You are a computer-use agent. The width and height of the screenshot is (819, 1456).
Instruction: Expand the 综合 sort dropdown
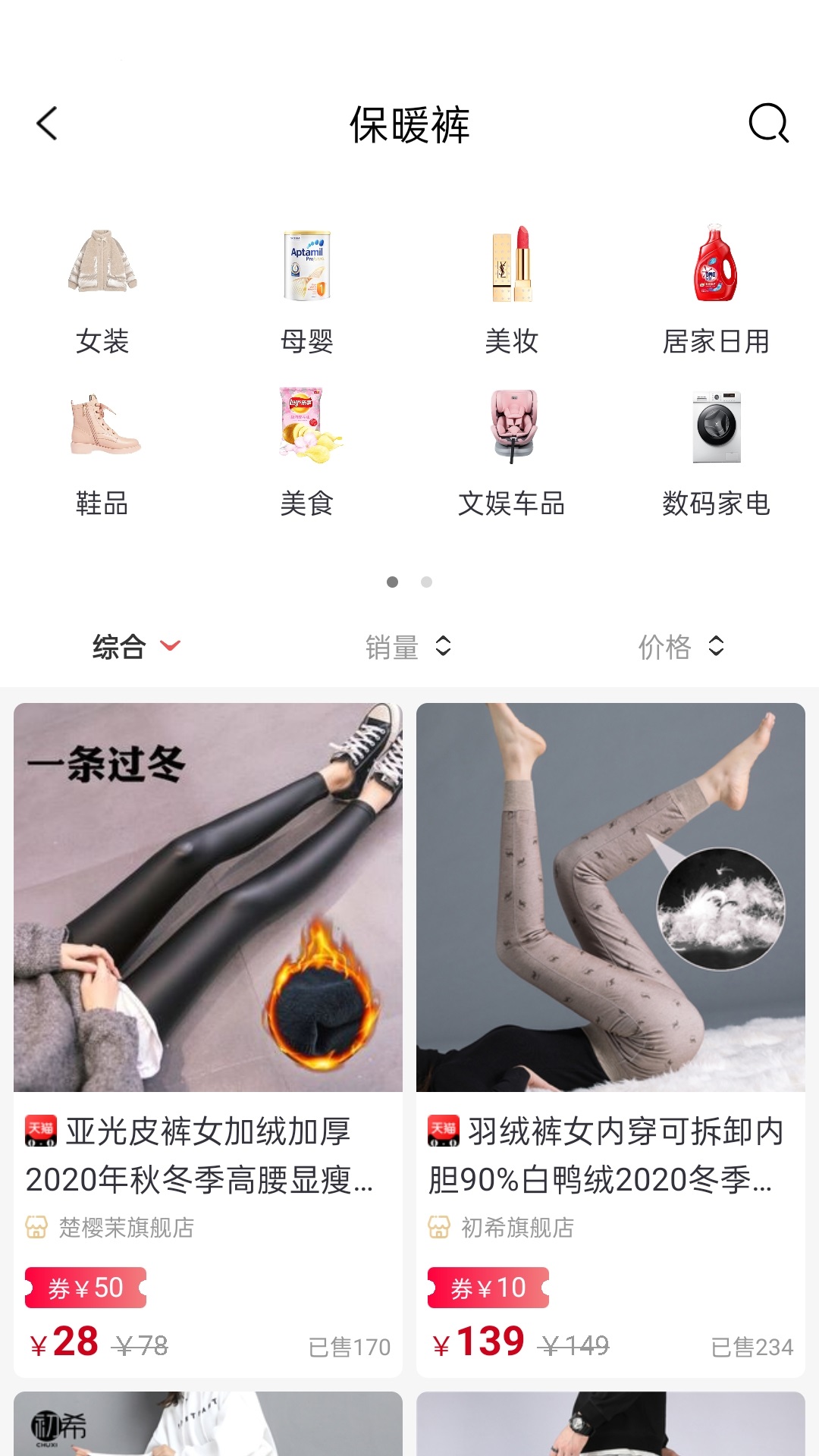(136, 647)
